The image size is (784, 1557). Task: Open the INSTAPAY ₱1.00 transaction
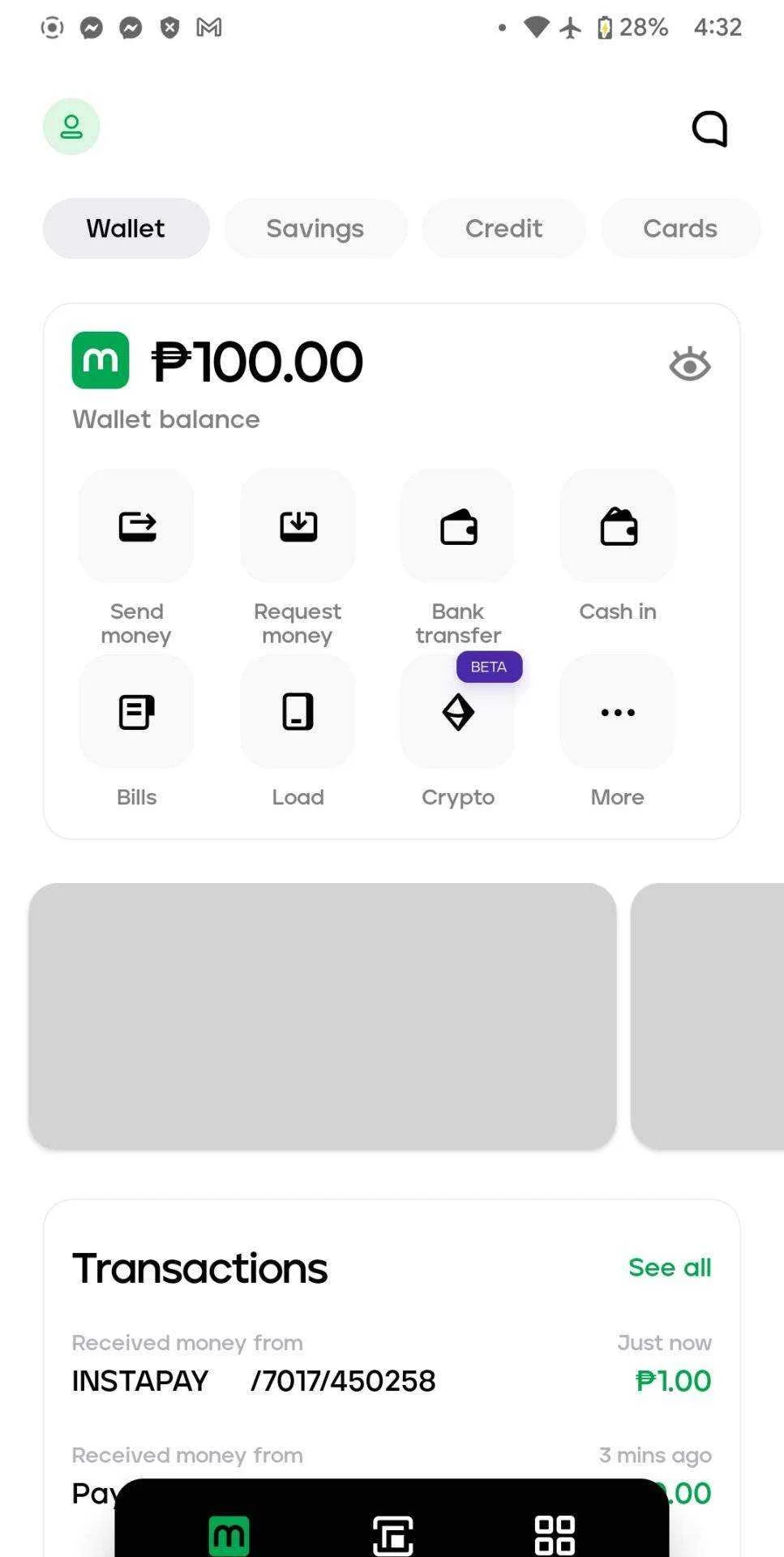click(x=392, y=1364)
